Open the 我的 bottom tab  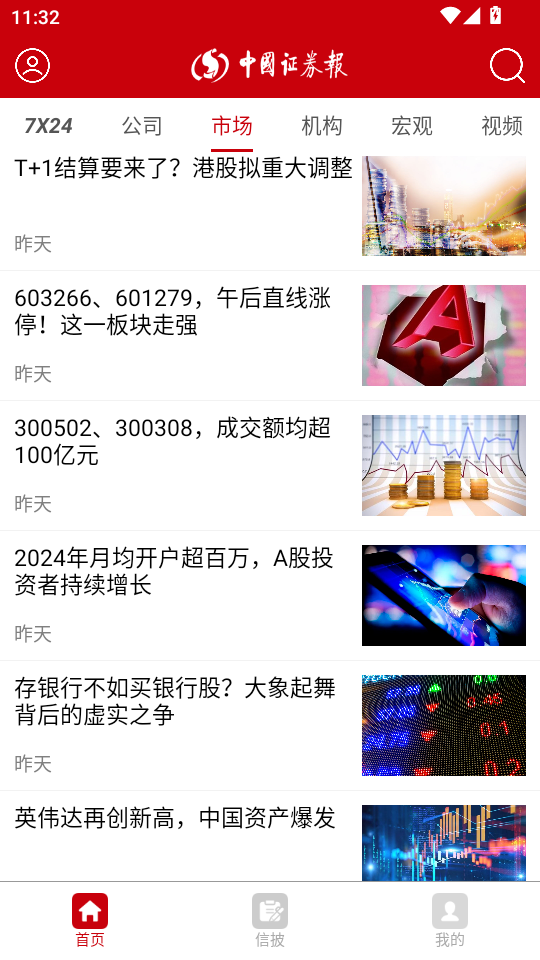pyautogui.click(x=450, y=920)
